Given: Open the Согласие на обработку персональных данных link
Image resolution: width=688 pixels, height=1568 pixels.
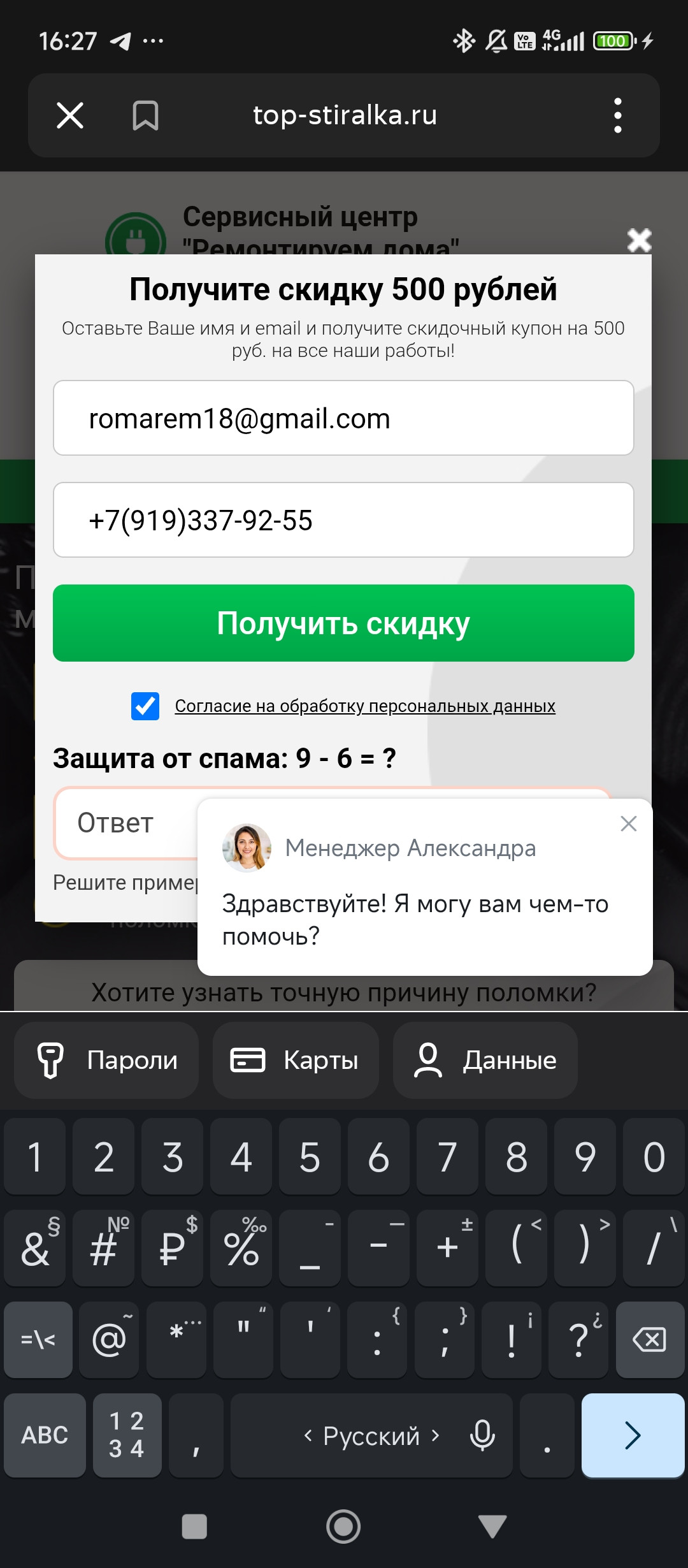Looking at the screenshot, I should pyautogui.click(x=365, y=706).
